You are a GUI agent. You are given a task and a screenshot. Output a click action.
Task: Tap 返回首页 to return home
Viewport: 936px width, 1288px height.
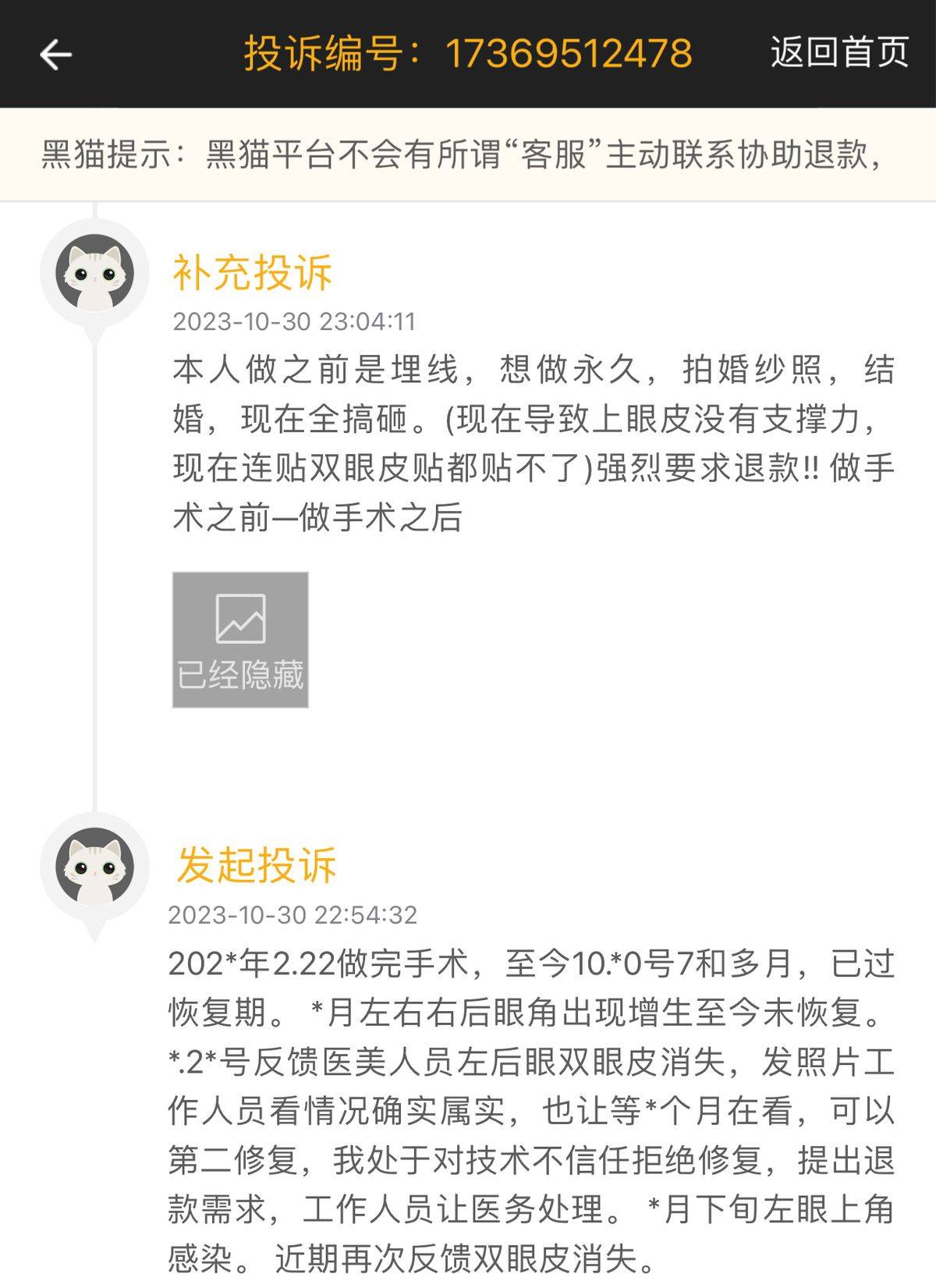pyautogui.click(x=839, y=53)
